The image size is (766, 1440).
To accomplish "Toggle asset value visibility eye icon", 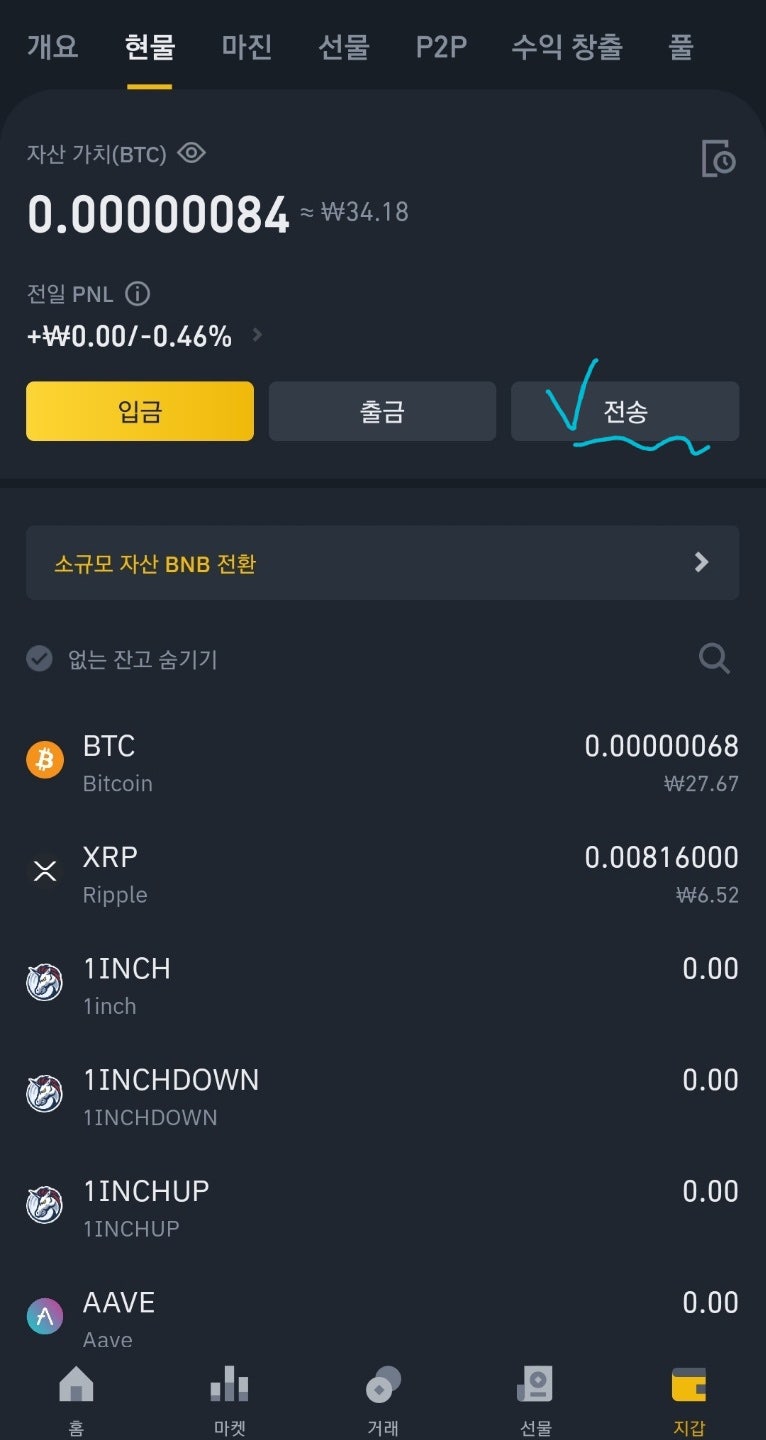I will pos(191,153).
